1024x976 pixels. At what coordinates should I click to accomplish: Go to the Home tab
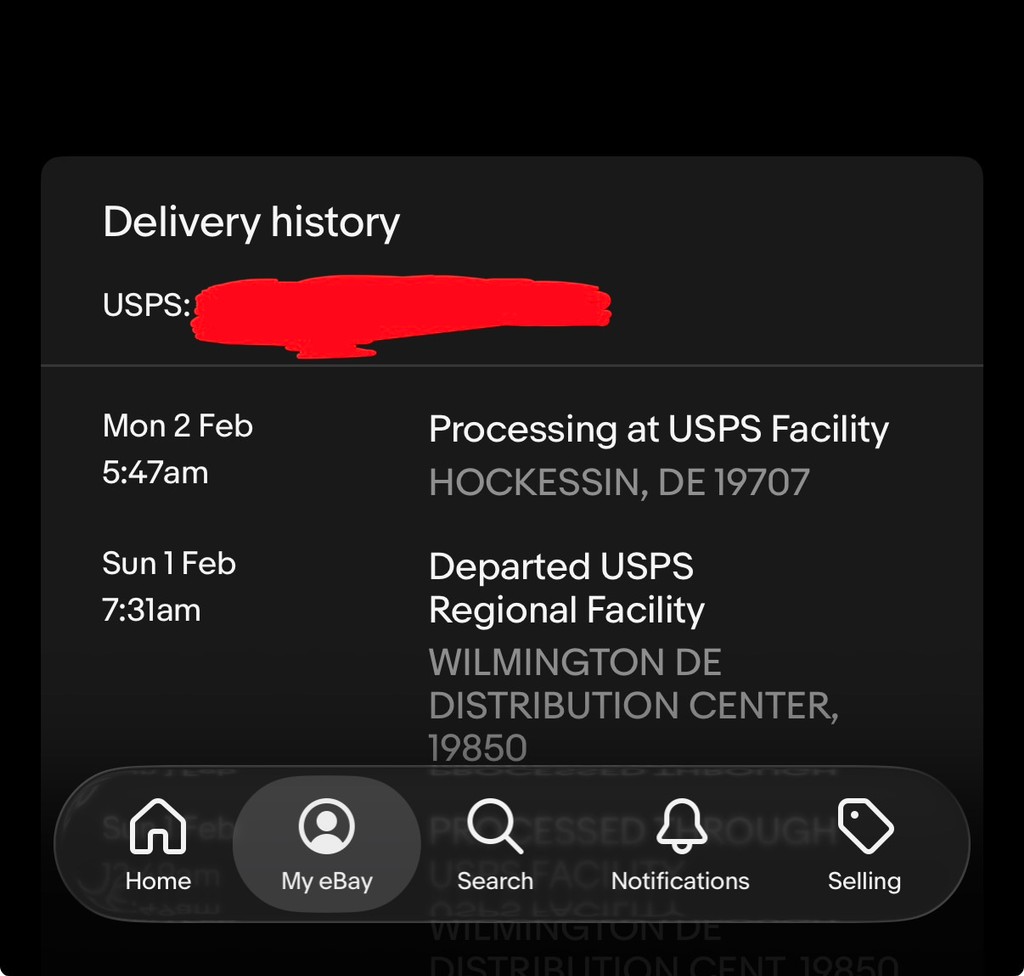click(x=158, y=845)
